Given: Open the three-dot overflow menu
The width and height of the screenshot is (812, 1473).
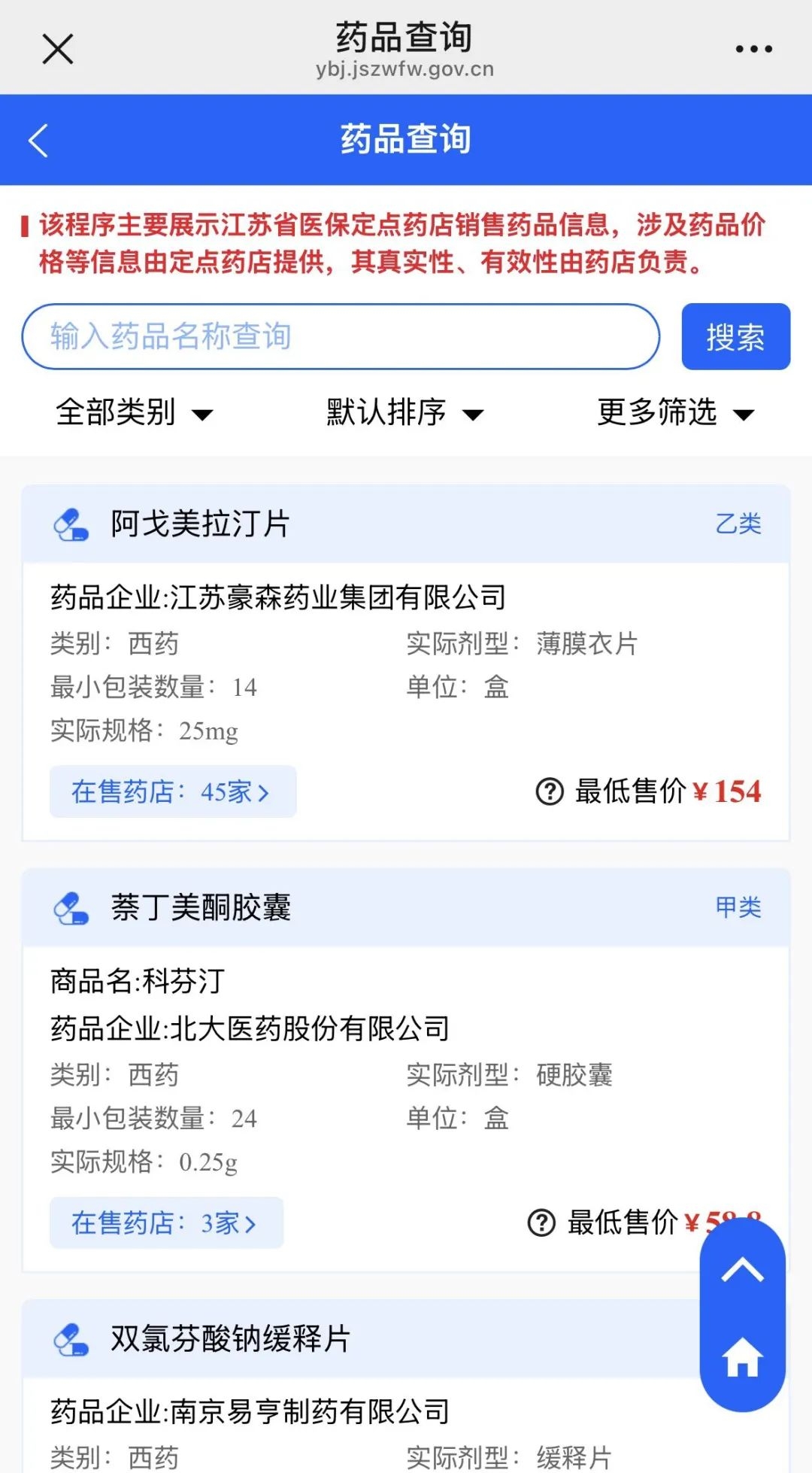Looking at the screenshot, I should [753, 50].
